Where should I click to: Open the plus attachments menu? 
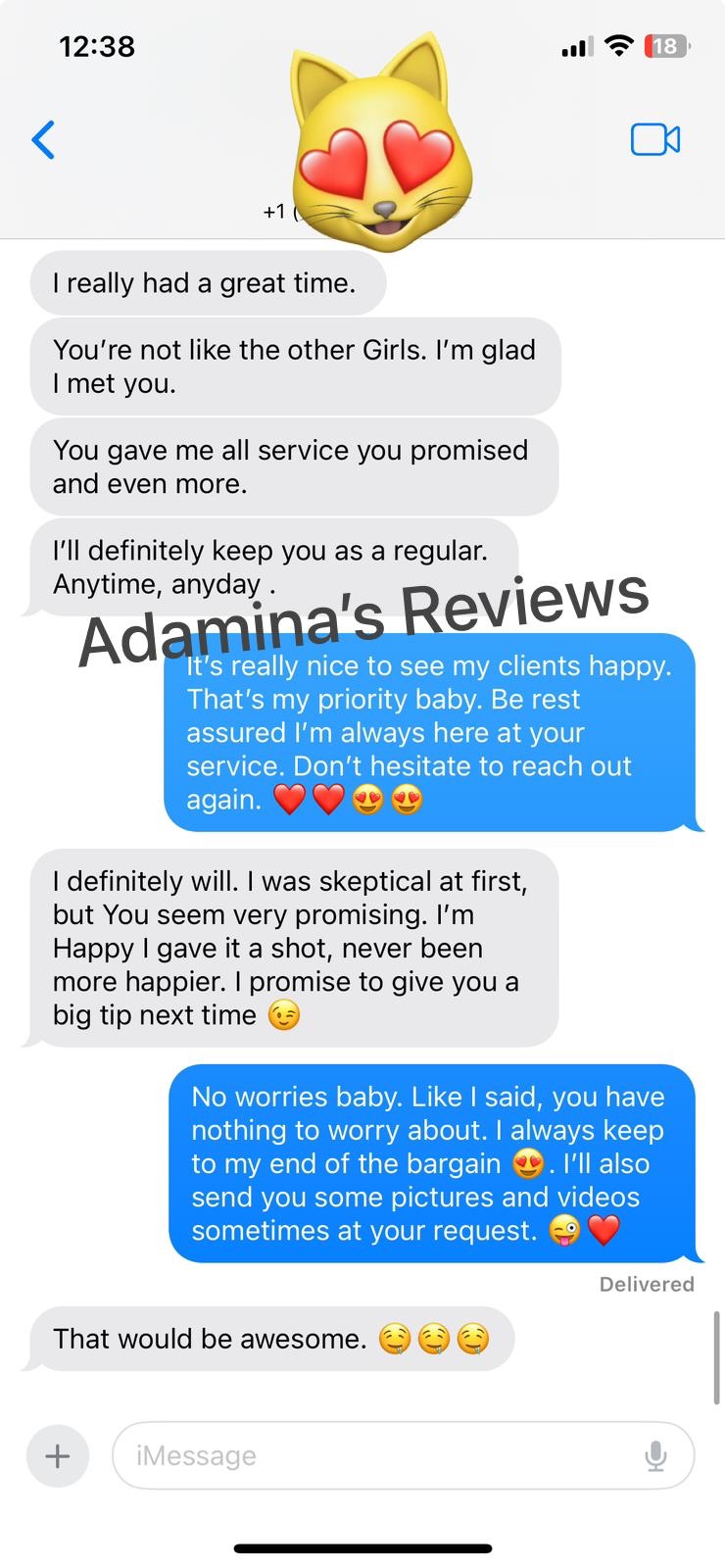point(58,1455)
